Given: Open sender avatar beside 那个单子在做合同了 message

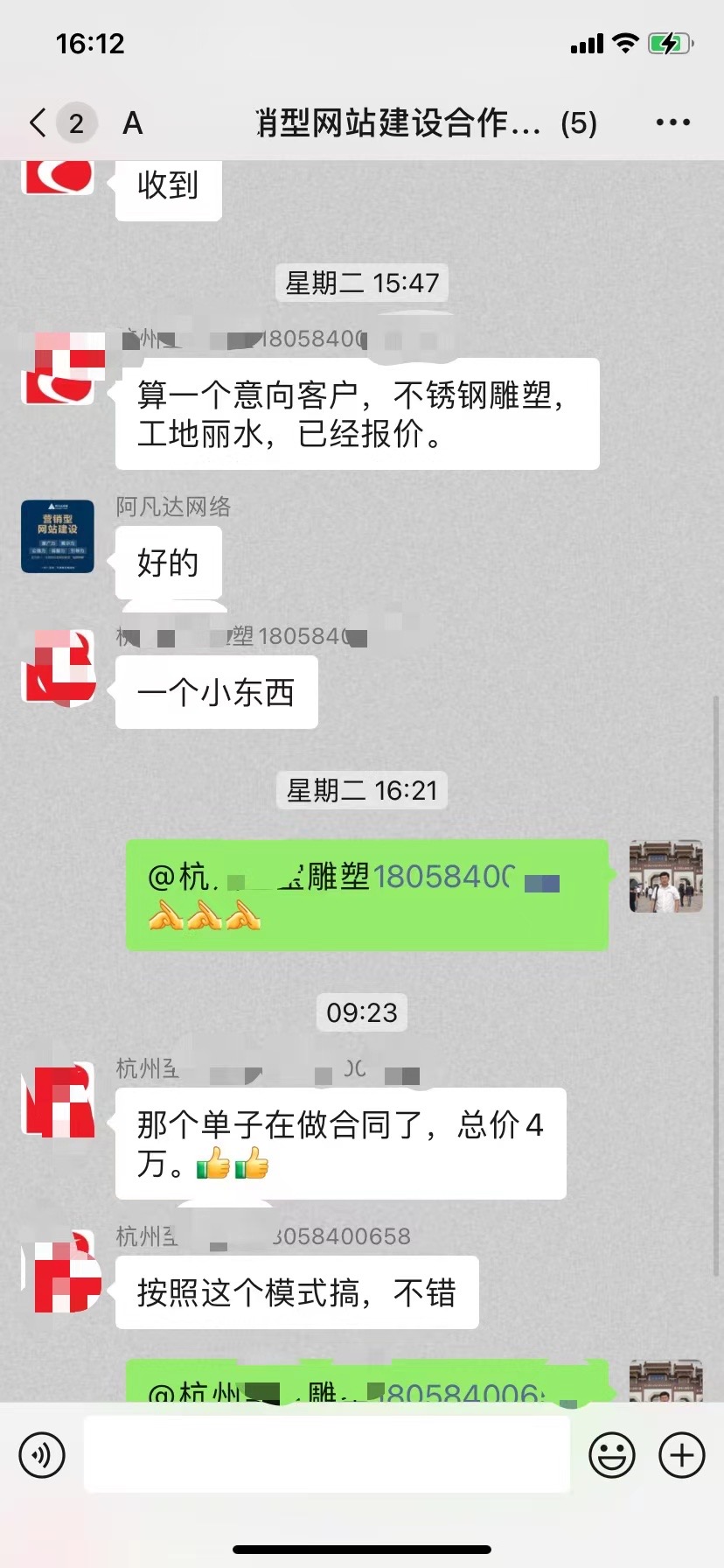Looking at the screenshot, I should point(58,1102).
